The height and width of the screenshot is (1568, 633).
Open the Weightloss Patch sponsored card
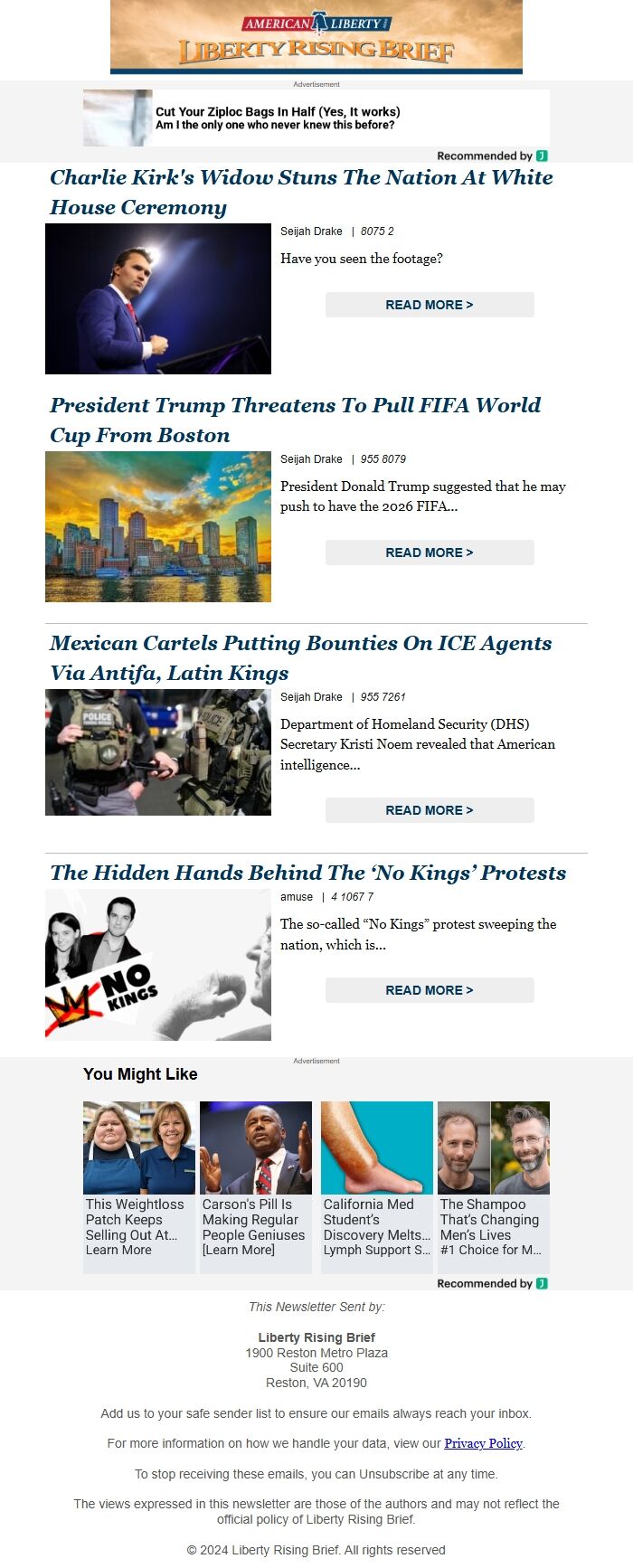tap(139, 1186)
